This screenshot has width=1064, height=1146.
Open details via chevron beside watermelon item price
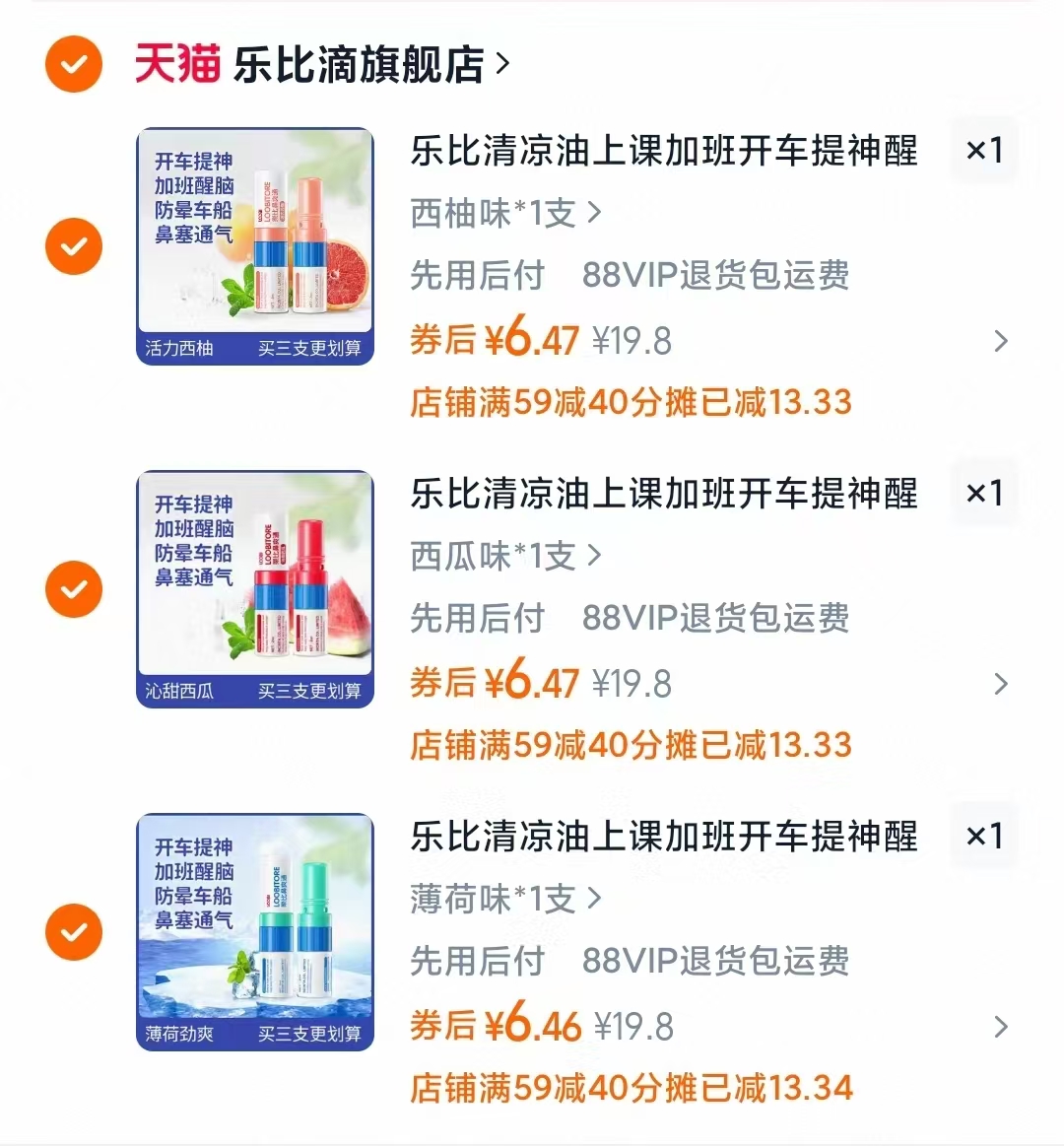1003,684
